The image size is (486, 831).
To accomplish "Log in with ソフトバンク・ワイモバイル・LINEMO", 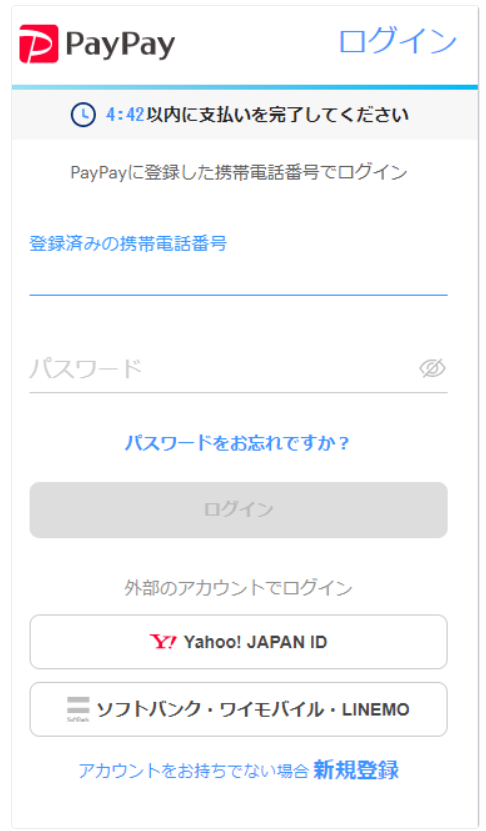I will (x=238, y=709).
